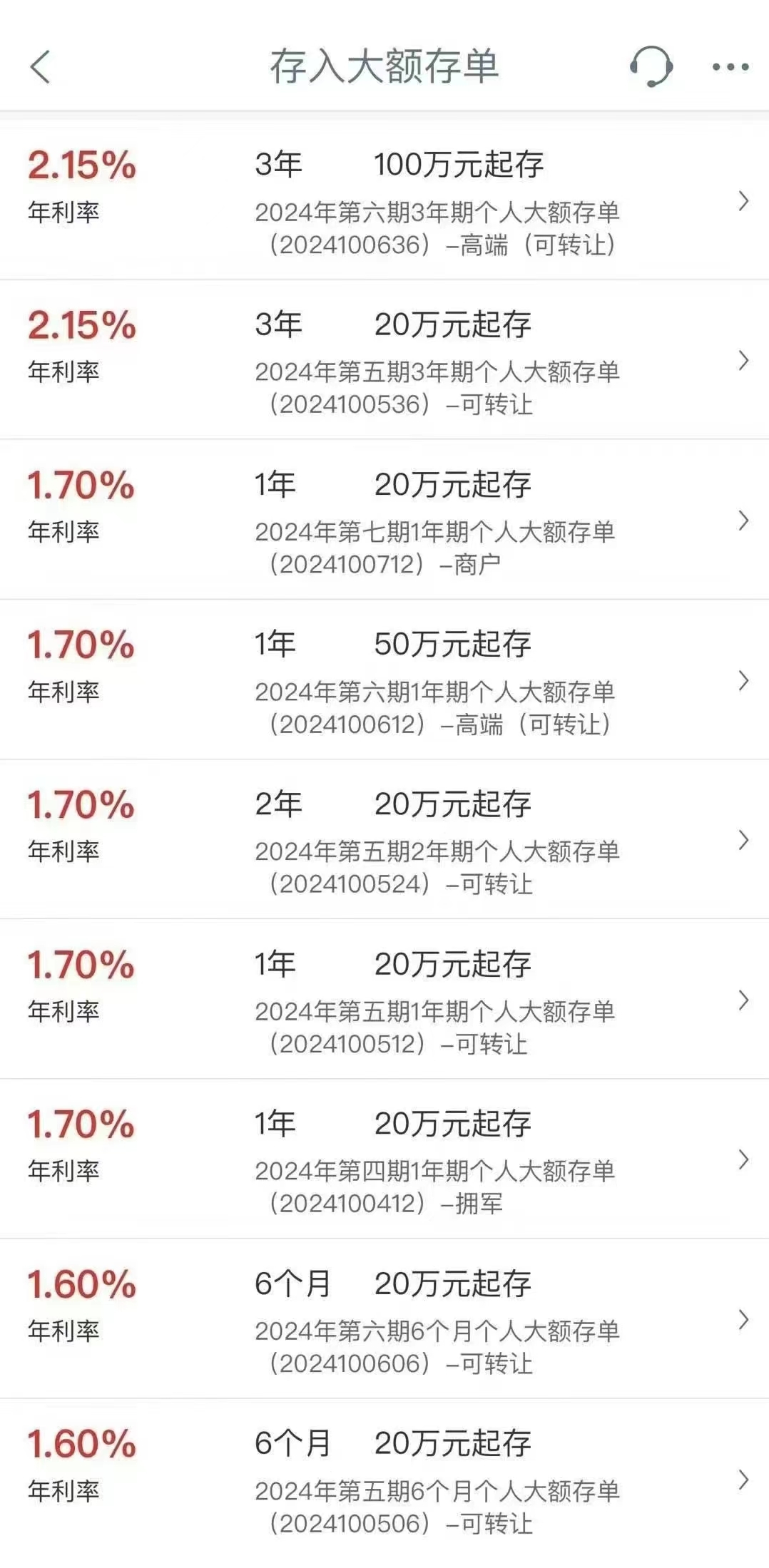769x1568 pixels.
Task: Tap the 20万元起存 text in third row
Action: pos(454,483)
